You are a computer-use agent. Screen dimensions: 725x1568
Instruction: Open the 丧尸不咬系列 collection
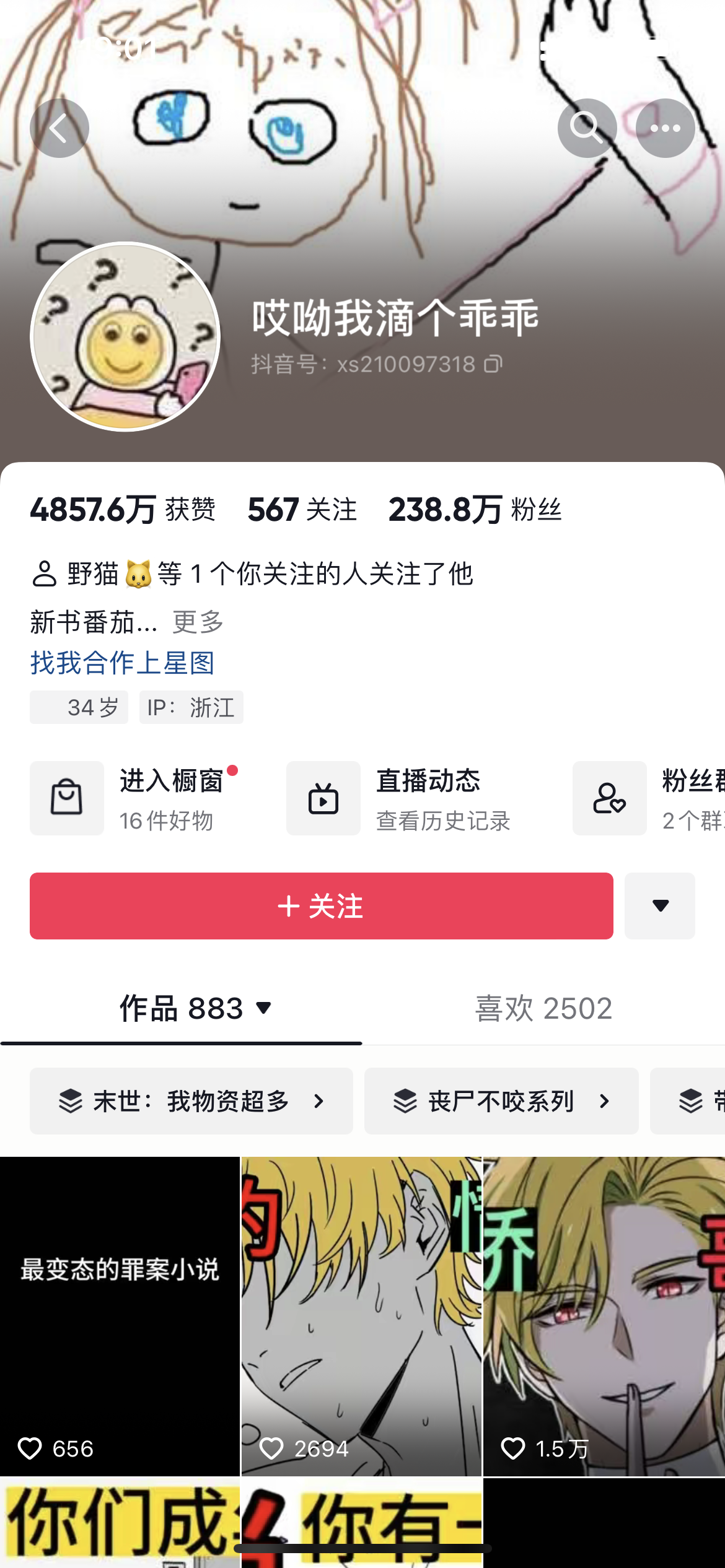[x=501, y=1101]
